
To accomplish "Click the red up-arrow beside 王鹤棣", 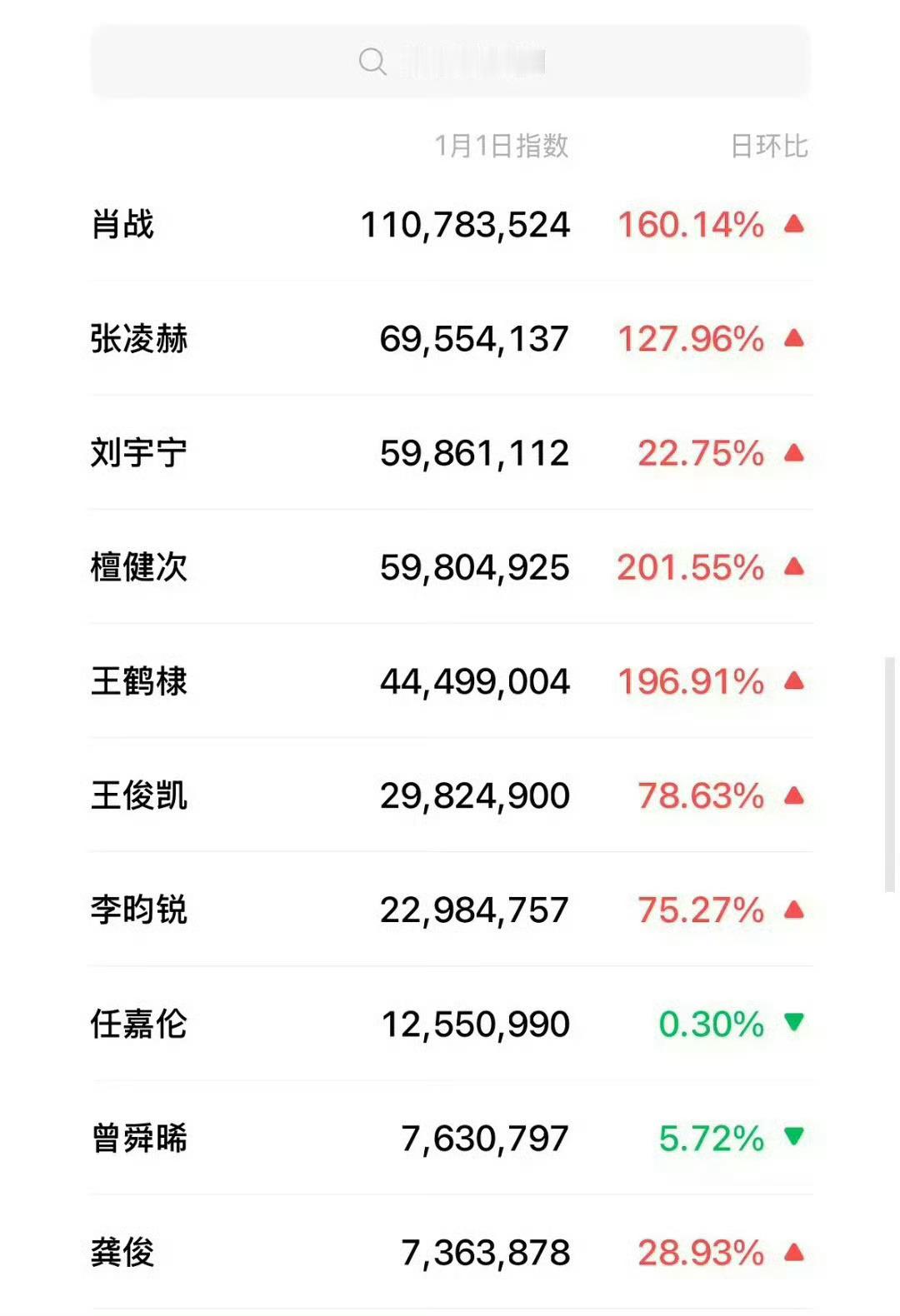I will pyautogui.click(x=796, y=683).
